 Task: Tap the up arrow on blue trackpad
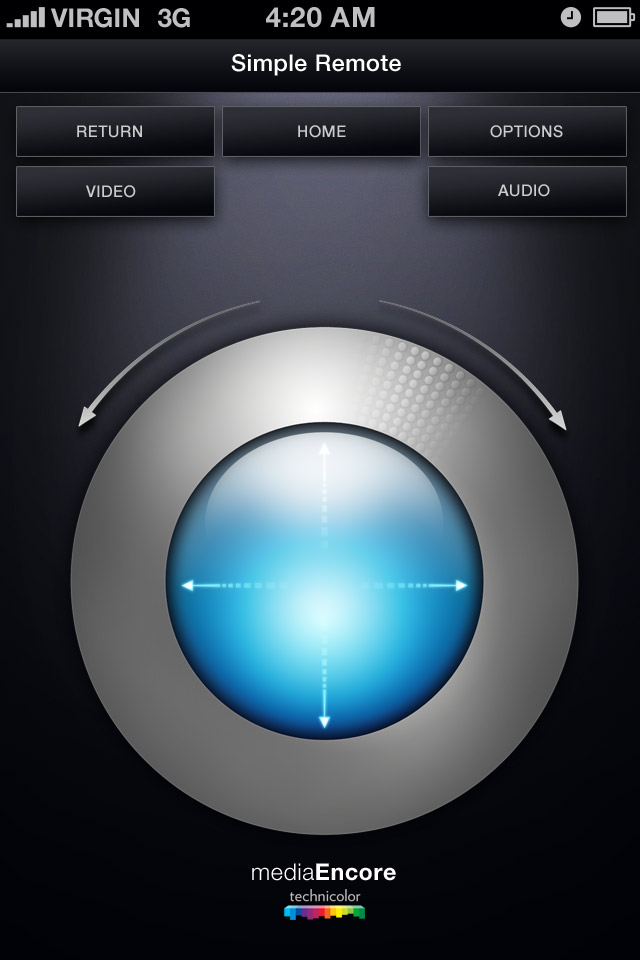(x=324, y=455)
